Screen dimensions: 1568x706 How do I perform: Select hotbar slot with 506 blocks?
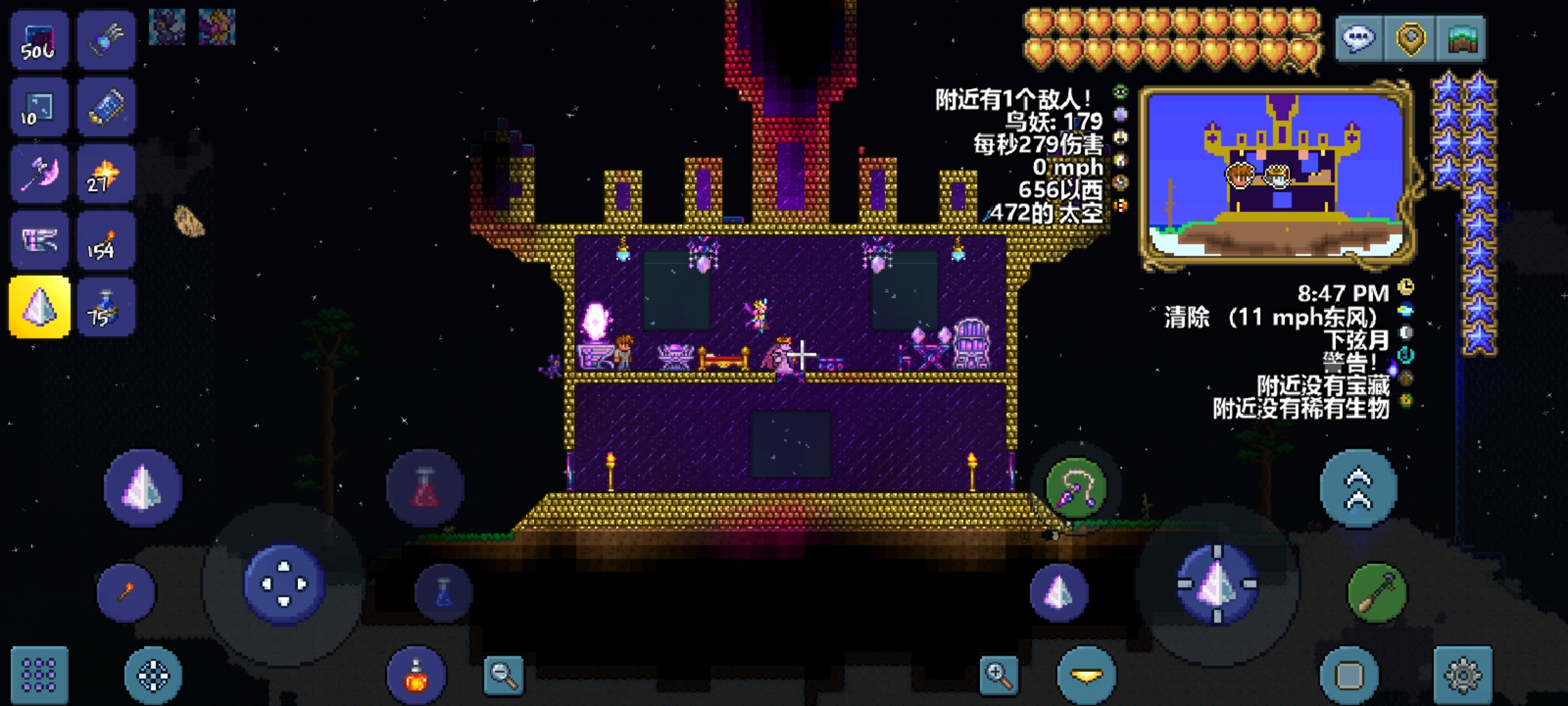coord(39,41)
